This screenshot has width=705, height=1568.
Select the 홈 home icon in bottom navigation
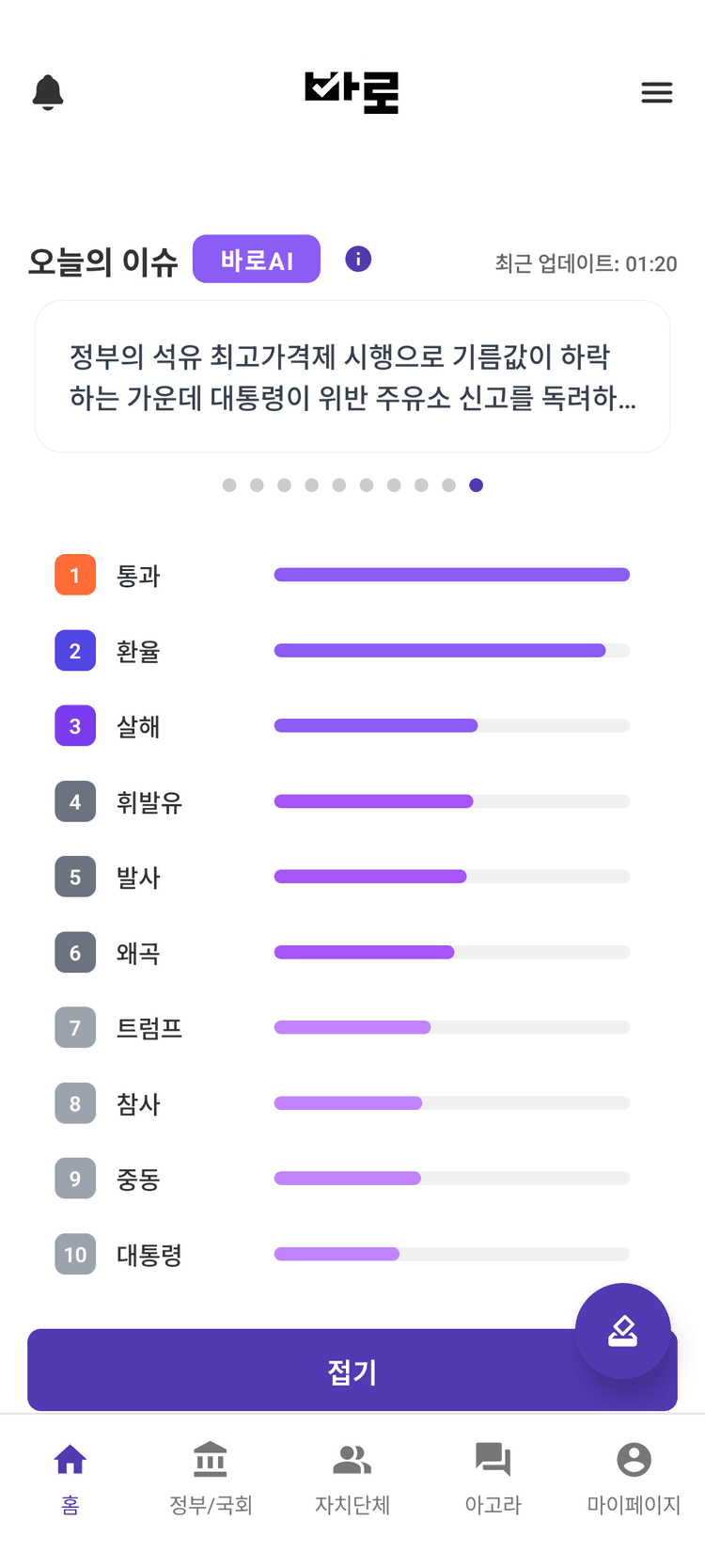pos(70,1460)
